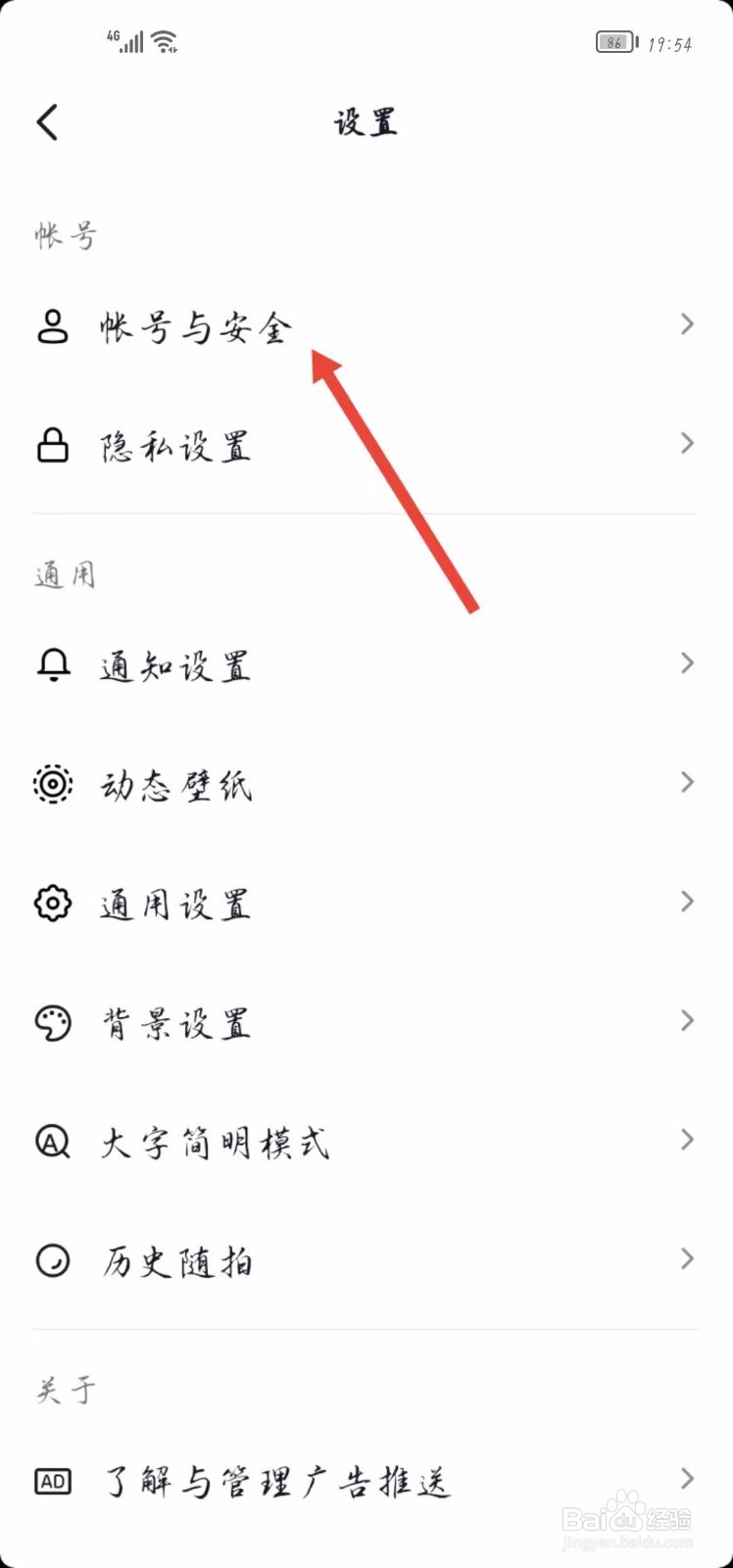Click the gear icon next to 通用设置
The image size is (733, 1568).
[52, 904]
